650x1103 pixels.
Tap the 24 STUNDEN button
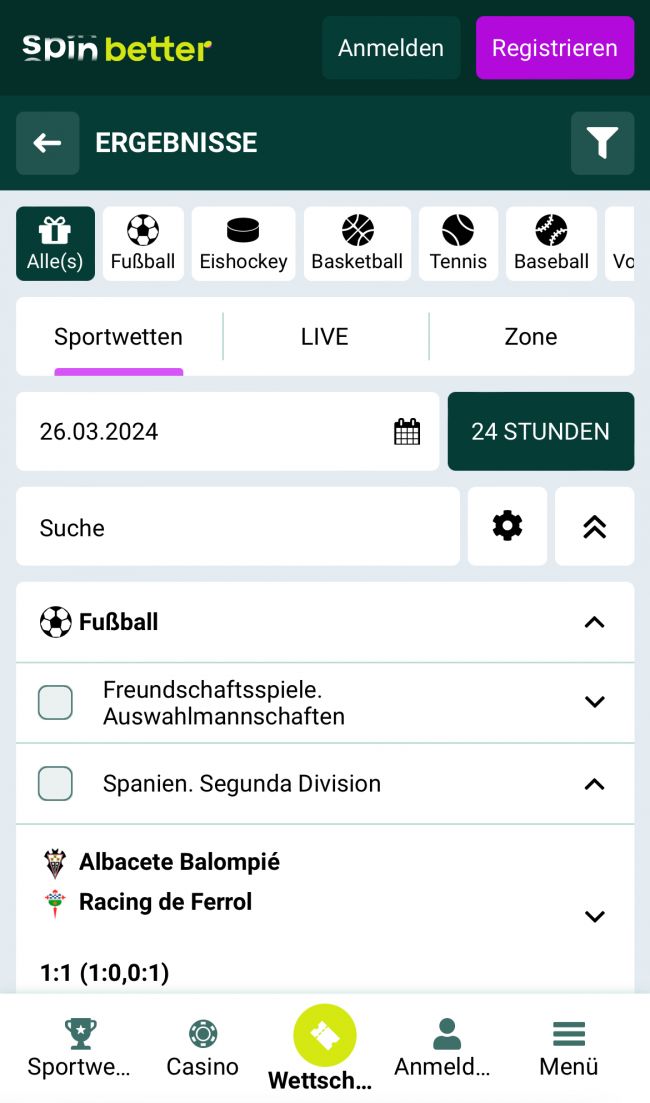pyautogui.click(x=540, y=431)
